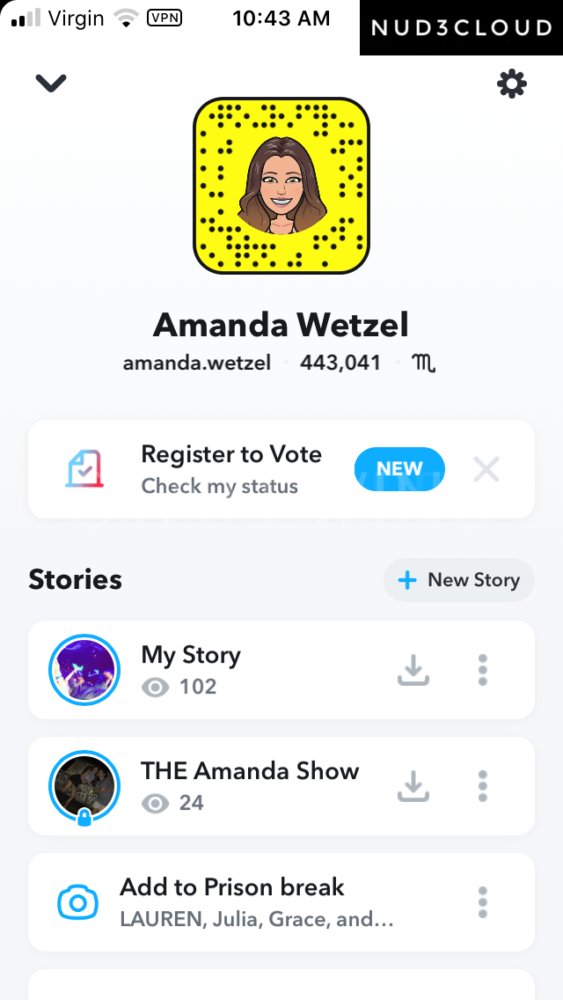Close profile with the down chevron
The width and height of the screenshot is (563, 1000).
pos(51,83)
